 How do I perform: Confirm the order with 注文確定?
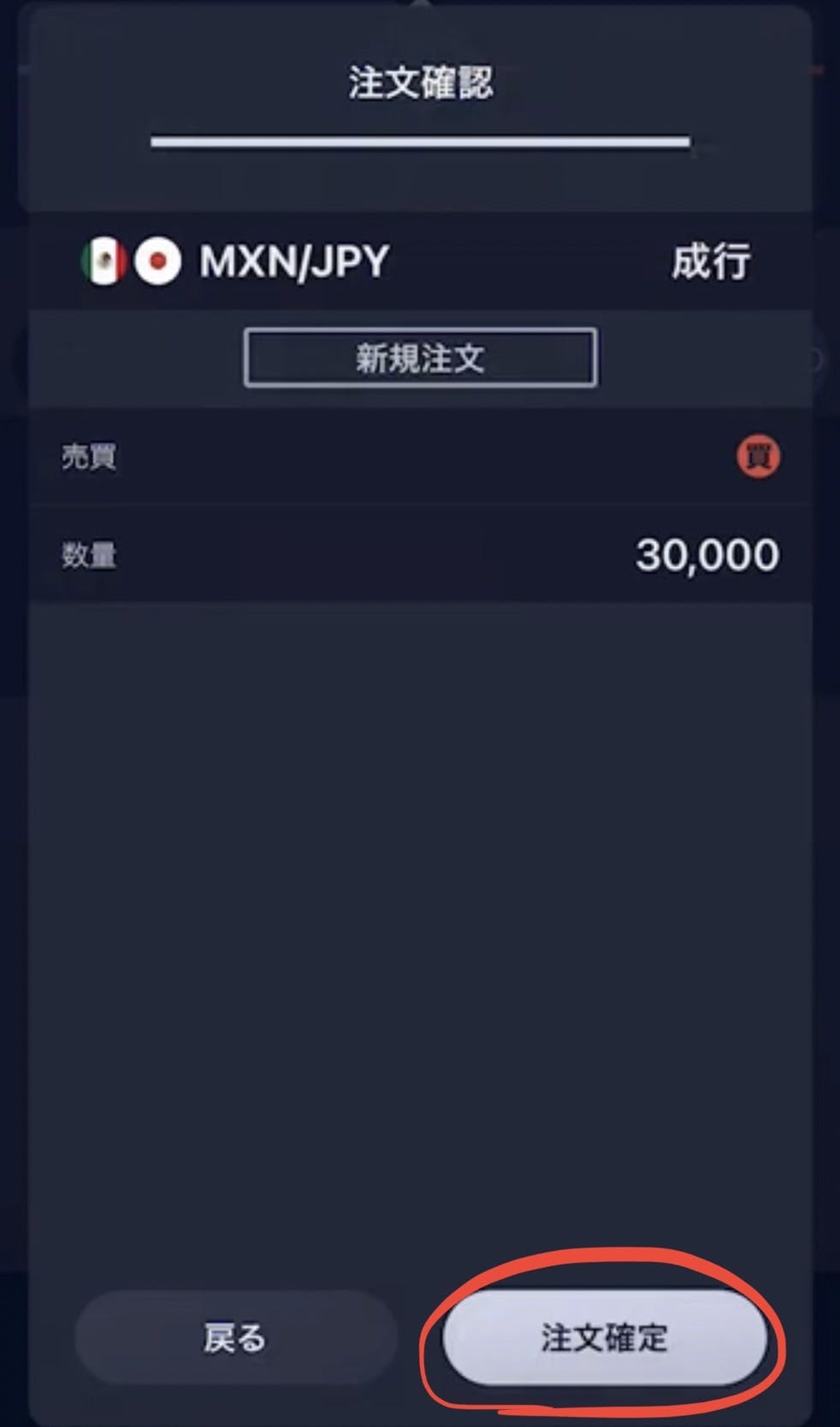604,1337
